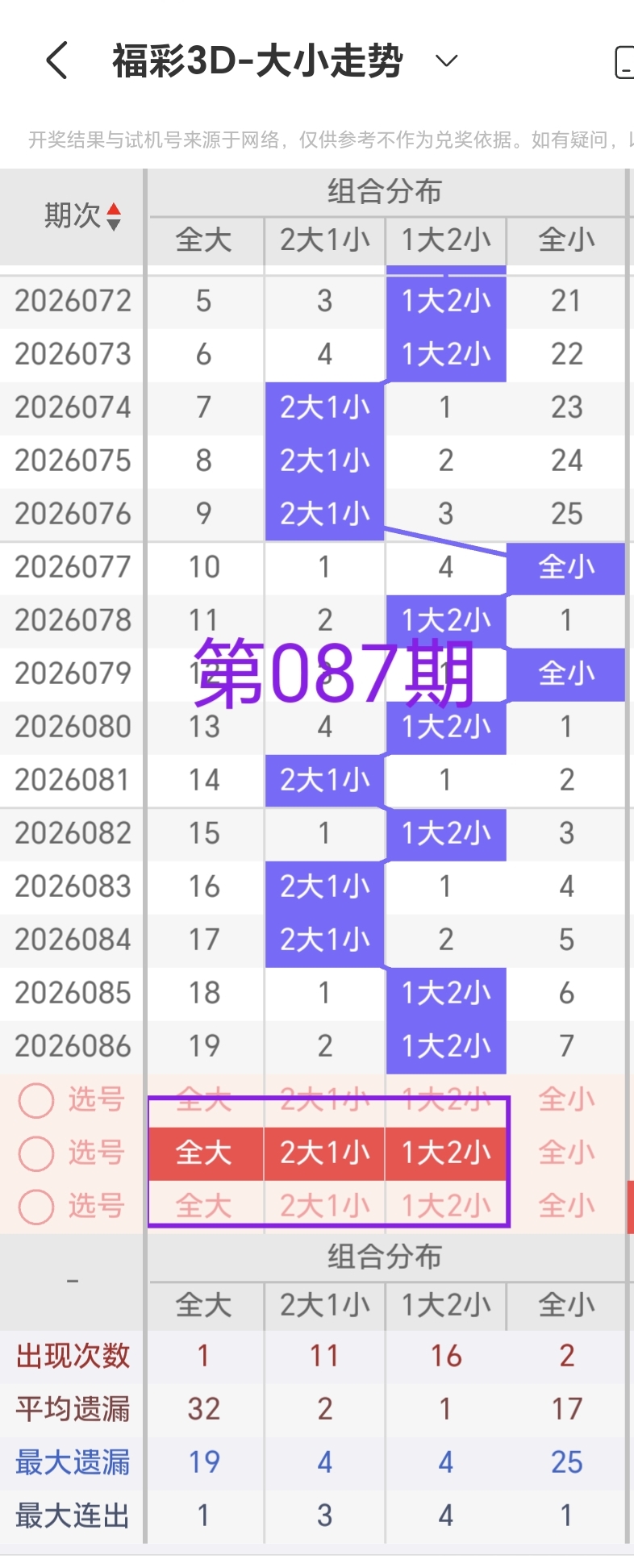Select 1大2小 in the bottom selection row
Screen dimensions: 634x1568
coord(446,1207)
